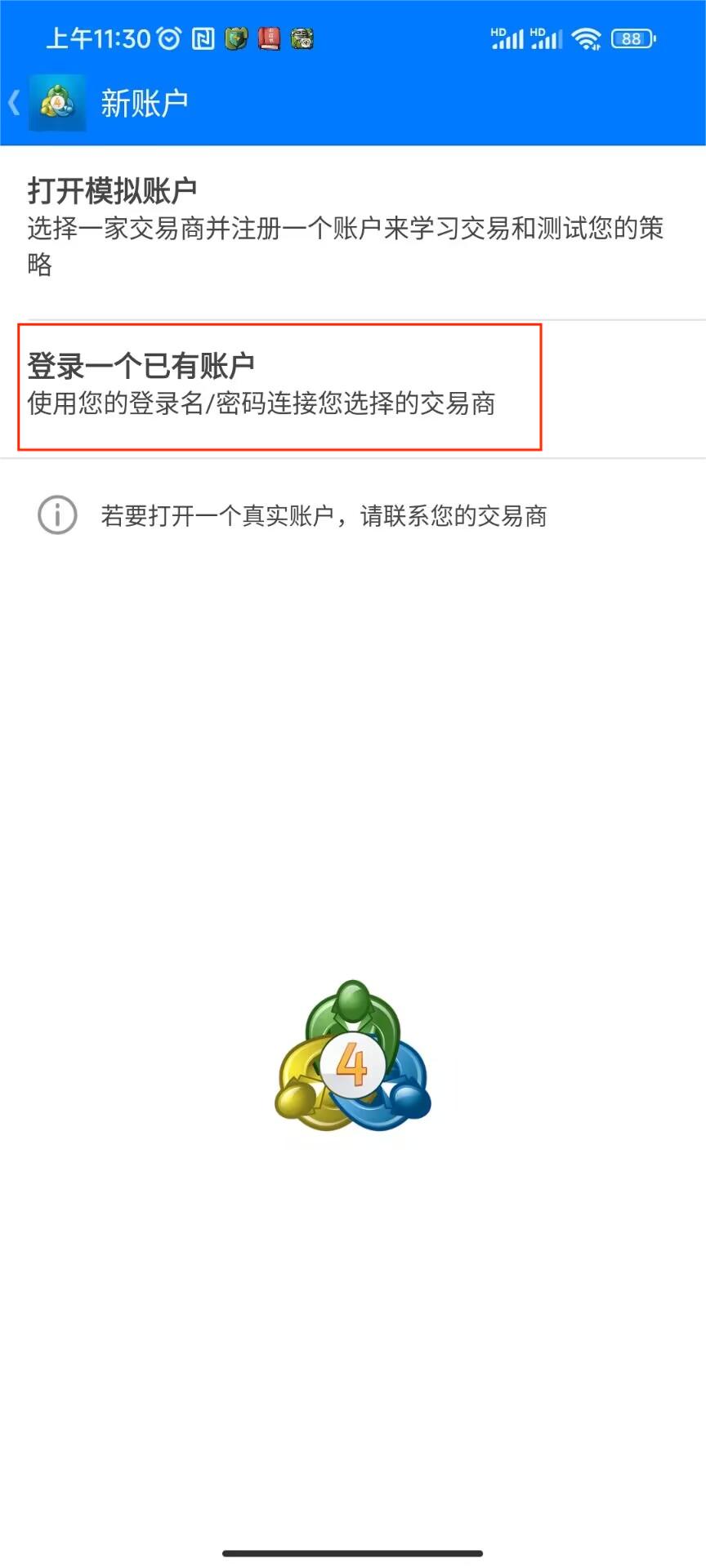Tap the back chevron arrow
This screenshot has height=1568, width=706.
(13, 102)
